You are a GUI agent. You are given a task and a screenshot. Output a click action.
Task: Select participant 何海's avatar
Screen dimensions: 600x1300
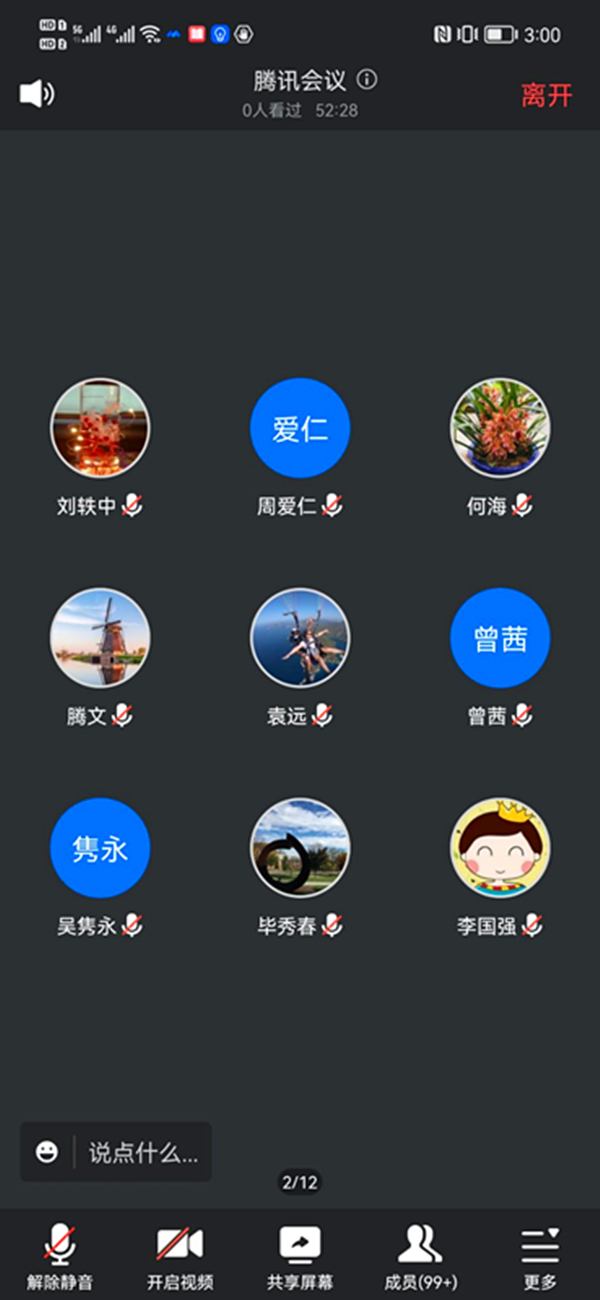pyautogui.click(x=500, y=428)
